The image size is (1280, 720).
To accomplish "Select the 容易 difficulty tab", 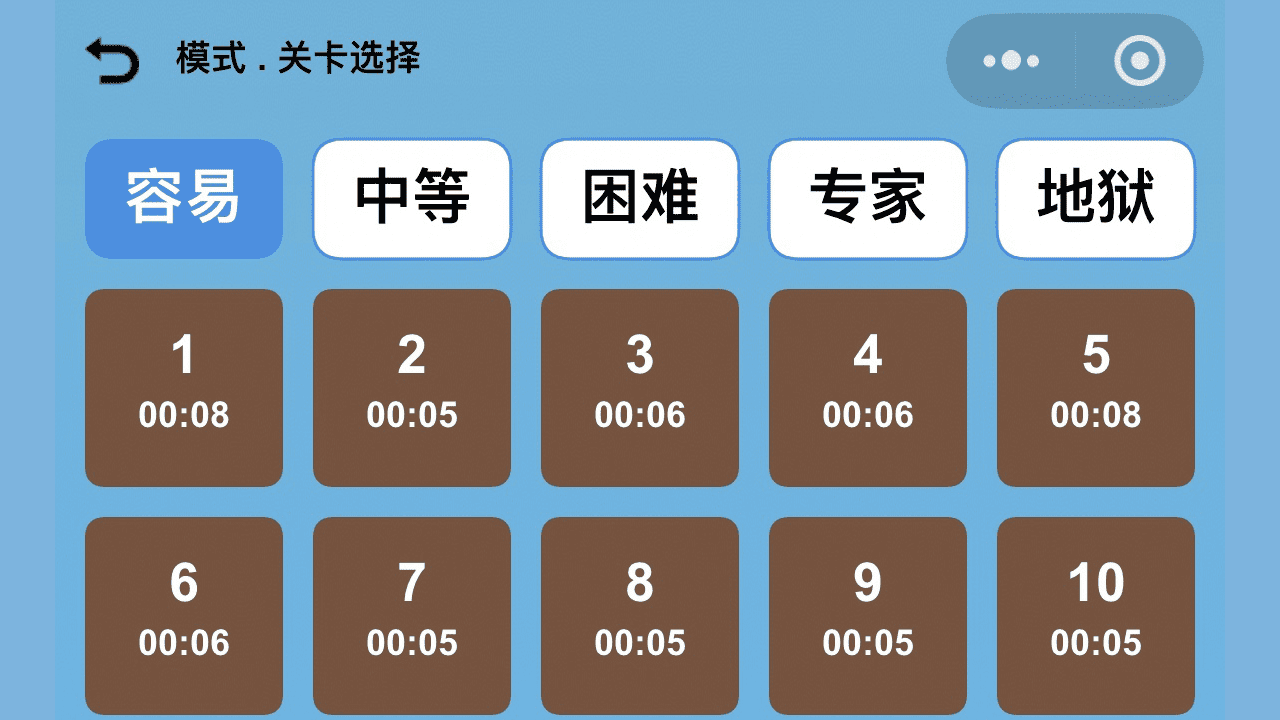I will (184, 198).
